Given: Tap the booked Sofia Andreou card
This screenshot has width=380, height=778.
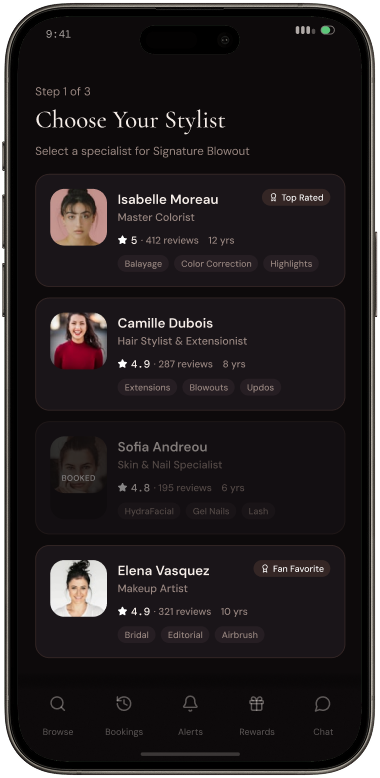Looking at the screenshot, I should [x=190, y=478].
